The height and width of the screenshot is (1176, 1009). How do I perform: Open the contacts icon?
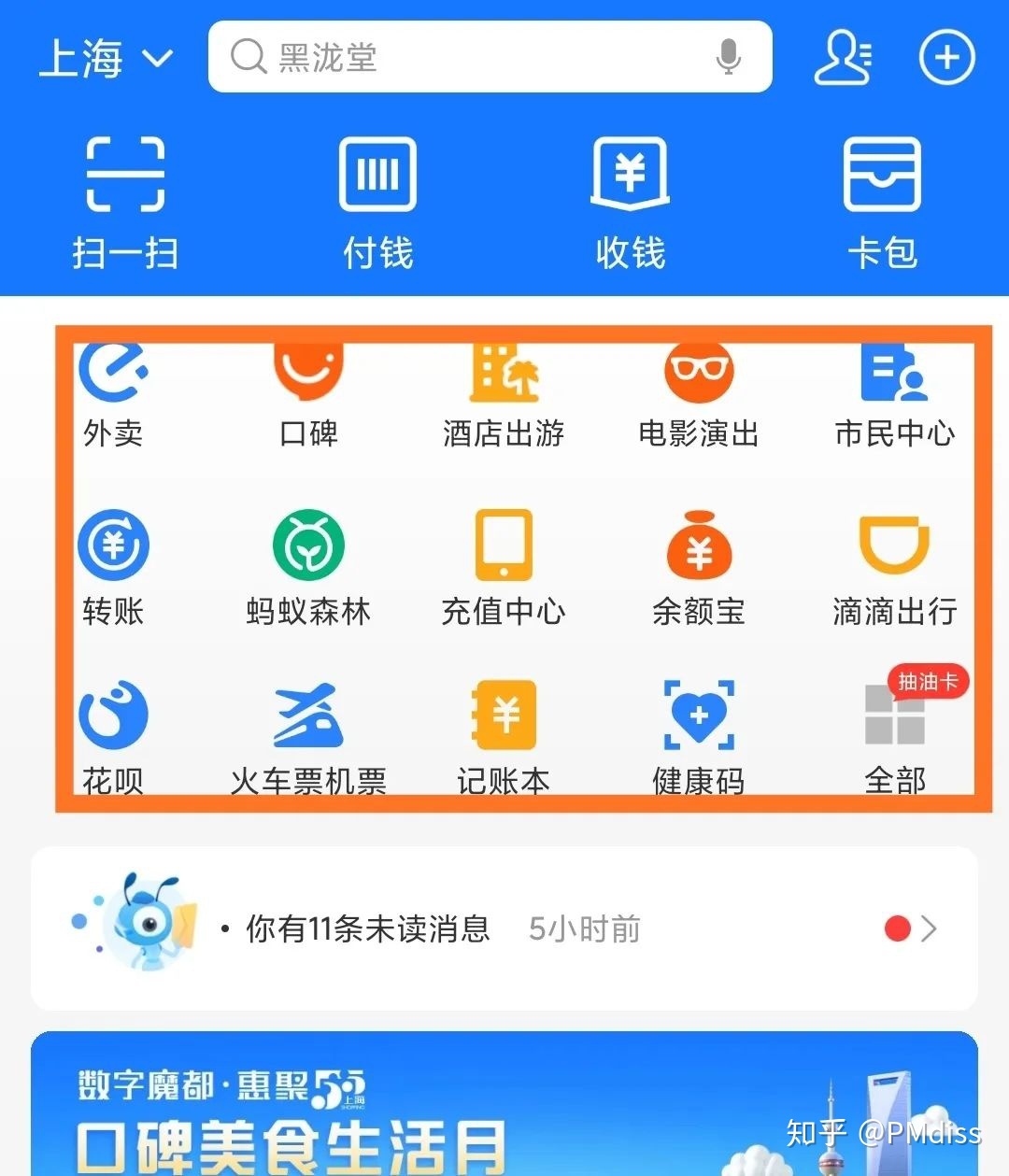click(843, 58)
